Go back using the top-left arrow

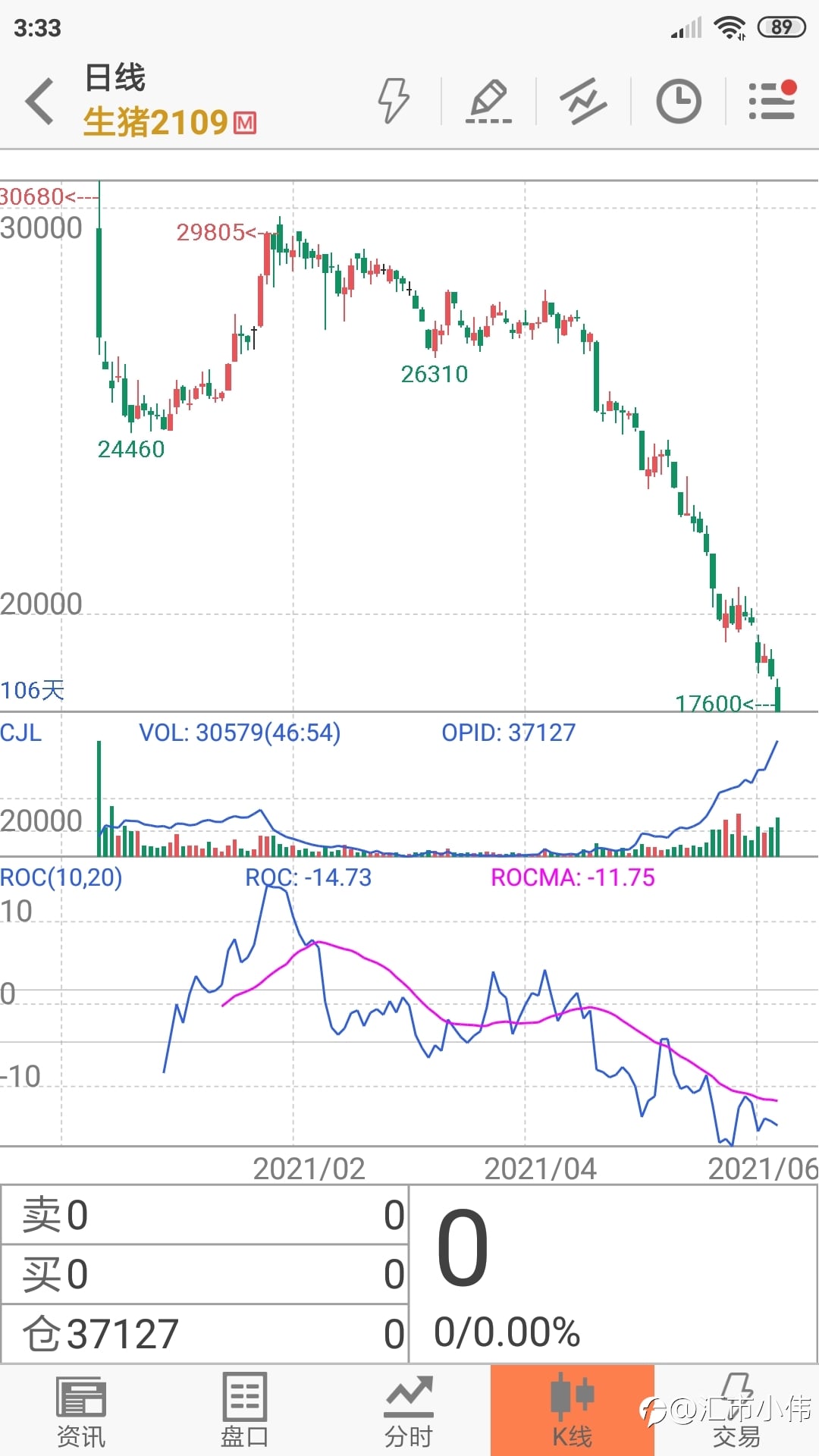click(39, 101)
